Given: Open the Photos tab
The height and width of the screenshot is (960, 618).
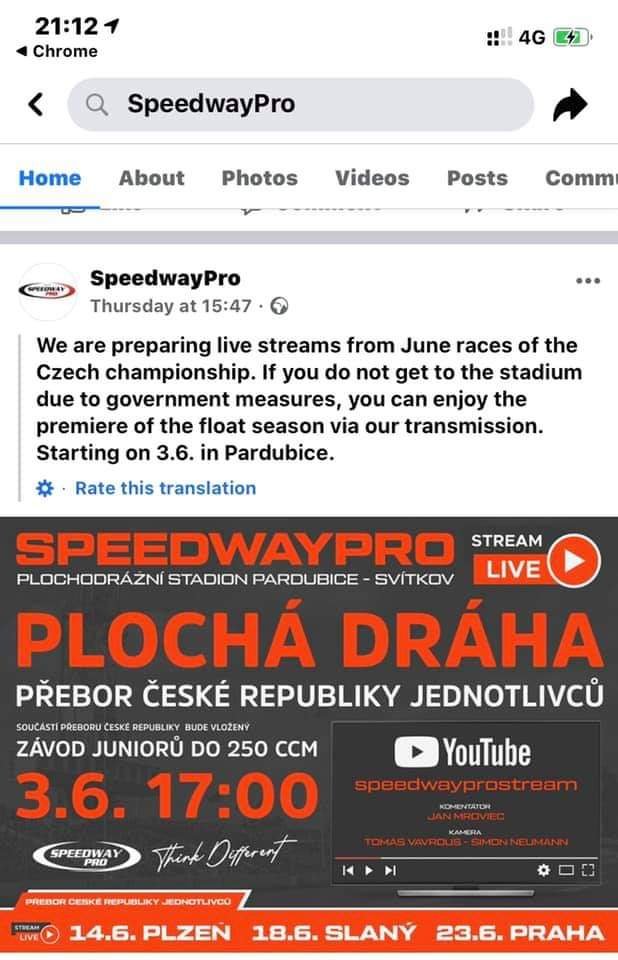Looking at the screenshot, I should click(259, 178).
